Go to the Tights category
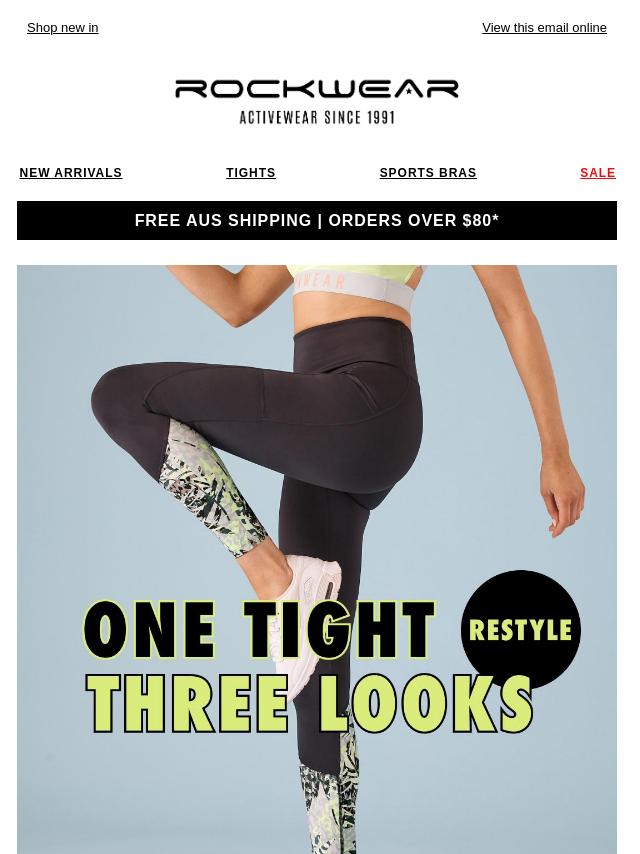Viewport: 640px width, 854px height. tap(250, 173)
